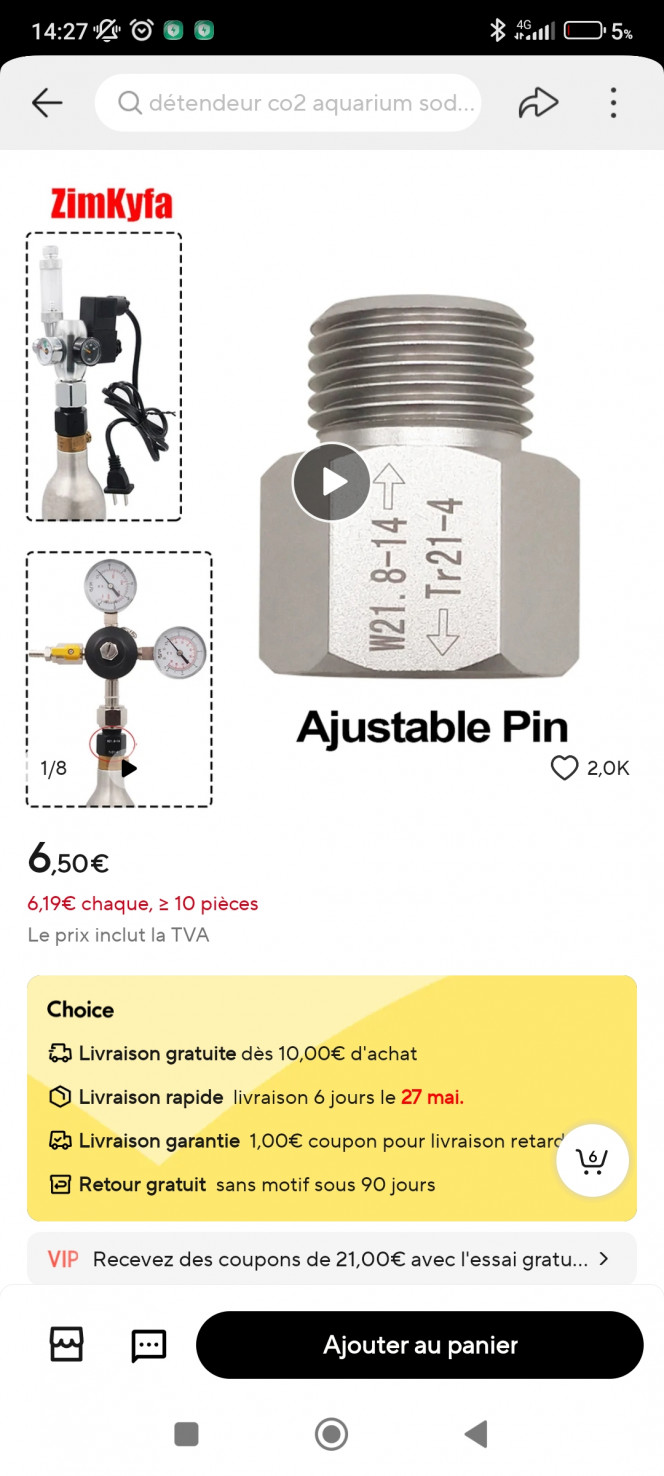The image size is (664, 1476).
Task: Play the product video
Action: [x=332, y=482]
